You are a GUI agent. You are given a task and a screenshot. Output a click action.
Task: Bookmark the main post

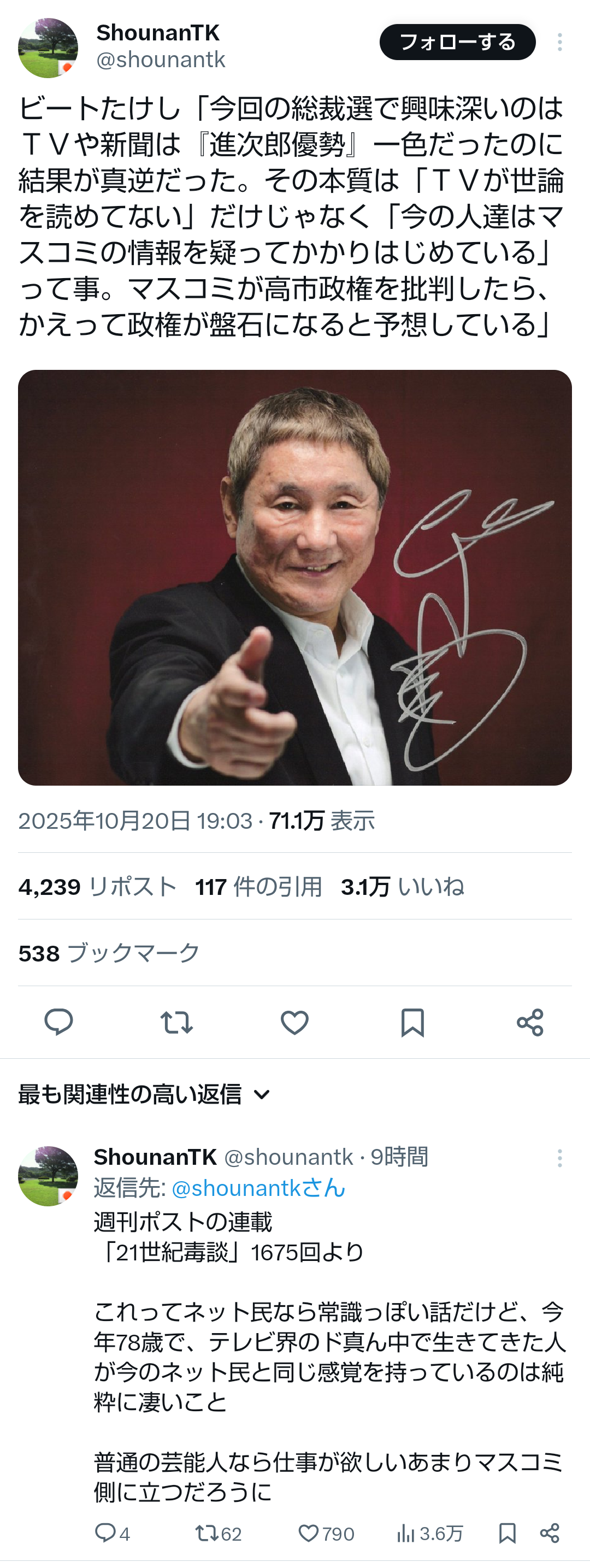(412, 1022)
